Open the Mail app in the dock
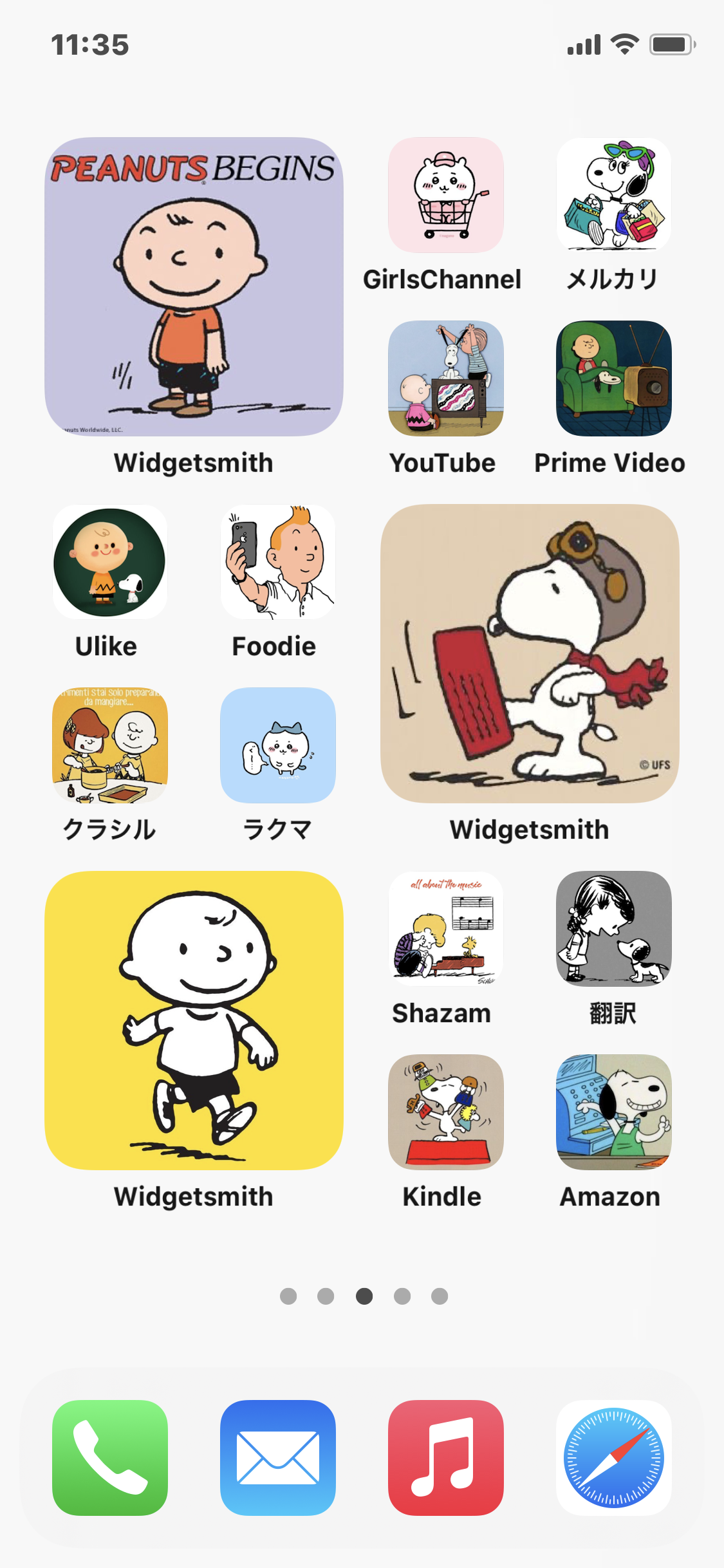This screenshot has width=724, height=1568. tap(277, 1458)
